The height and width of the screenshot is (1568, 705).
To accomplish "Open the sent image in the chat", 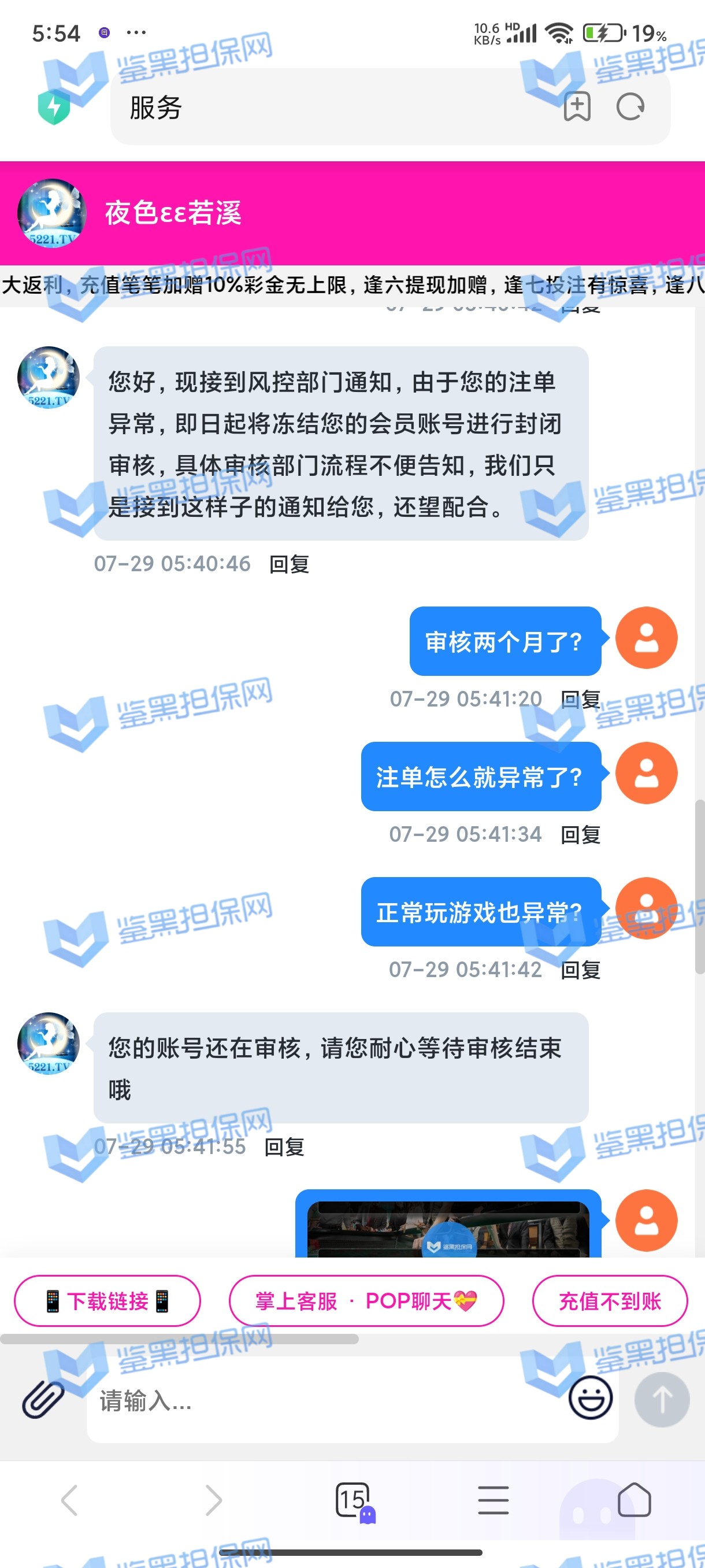I will [x=448, y=1229].
